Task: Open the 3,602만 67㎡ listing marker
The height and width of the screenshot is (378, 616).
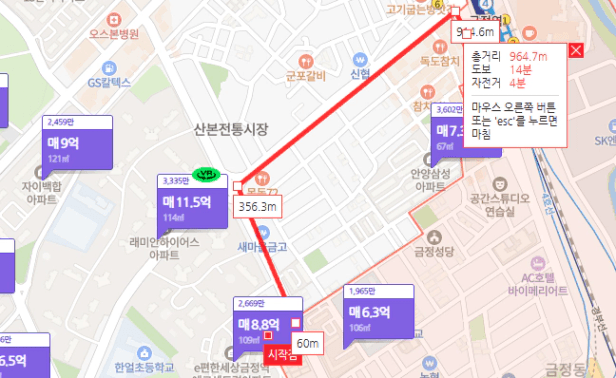Action: click(447, 130)
